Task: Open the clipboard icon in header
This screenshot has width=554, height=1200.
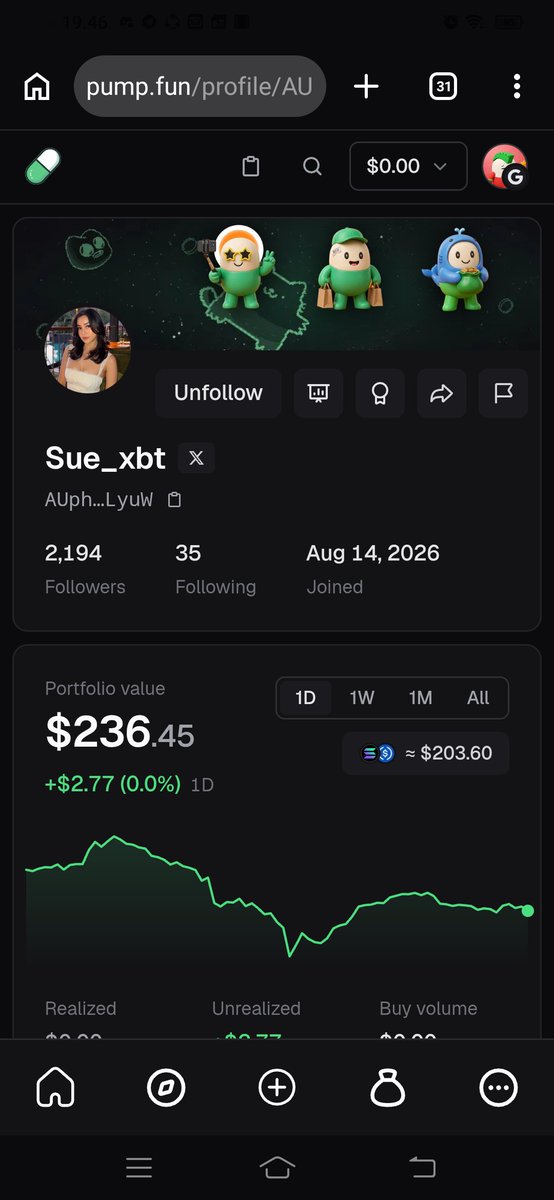Action: [251, 166]
